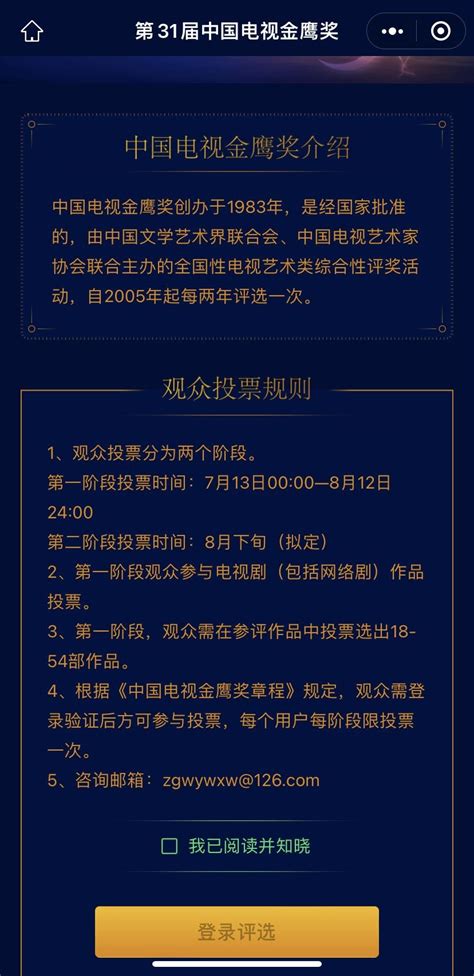474x976 pixels.
Task: Go to the mini program home page
Action: 32,31
